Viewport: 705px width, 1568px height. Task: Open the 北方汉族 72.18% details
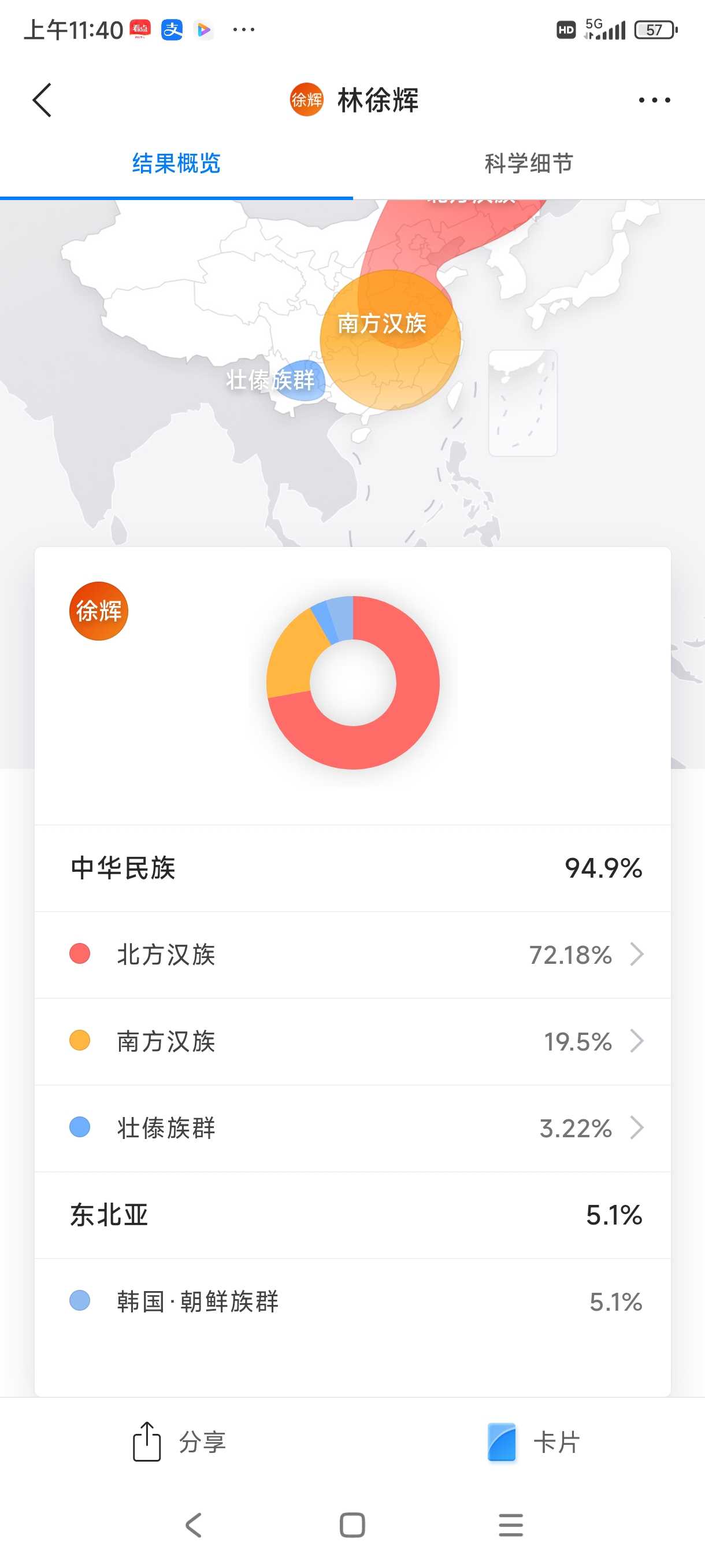click(353, 955)
